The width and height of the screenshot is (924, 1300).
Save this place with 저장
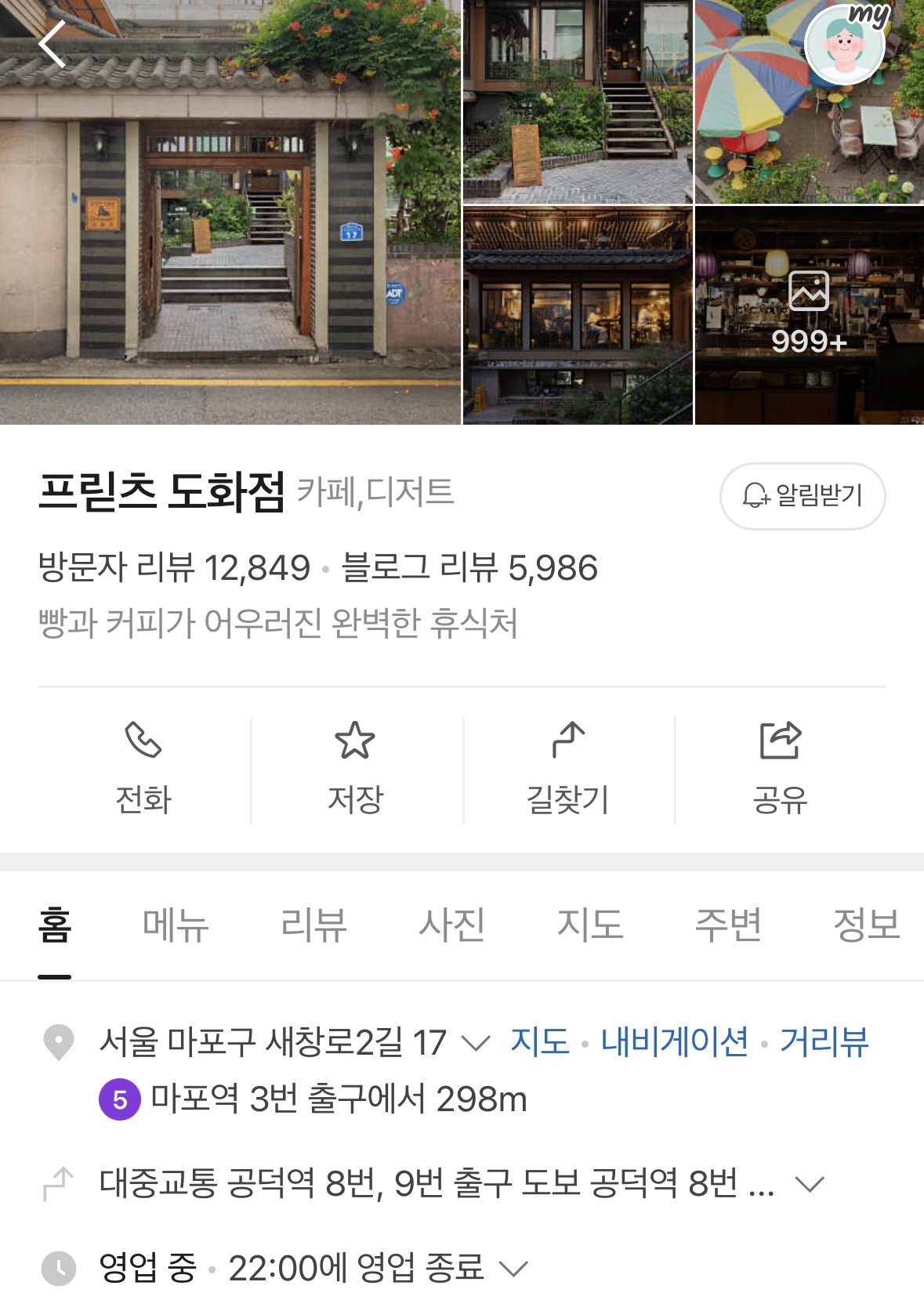coord(355,769)
